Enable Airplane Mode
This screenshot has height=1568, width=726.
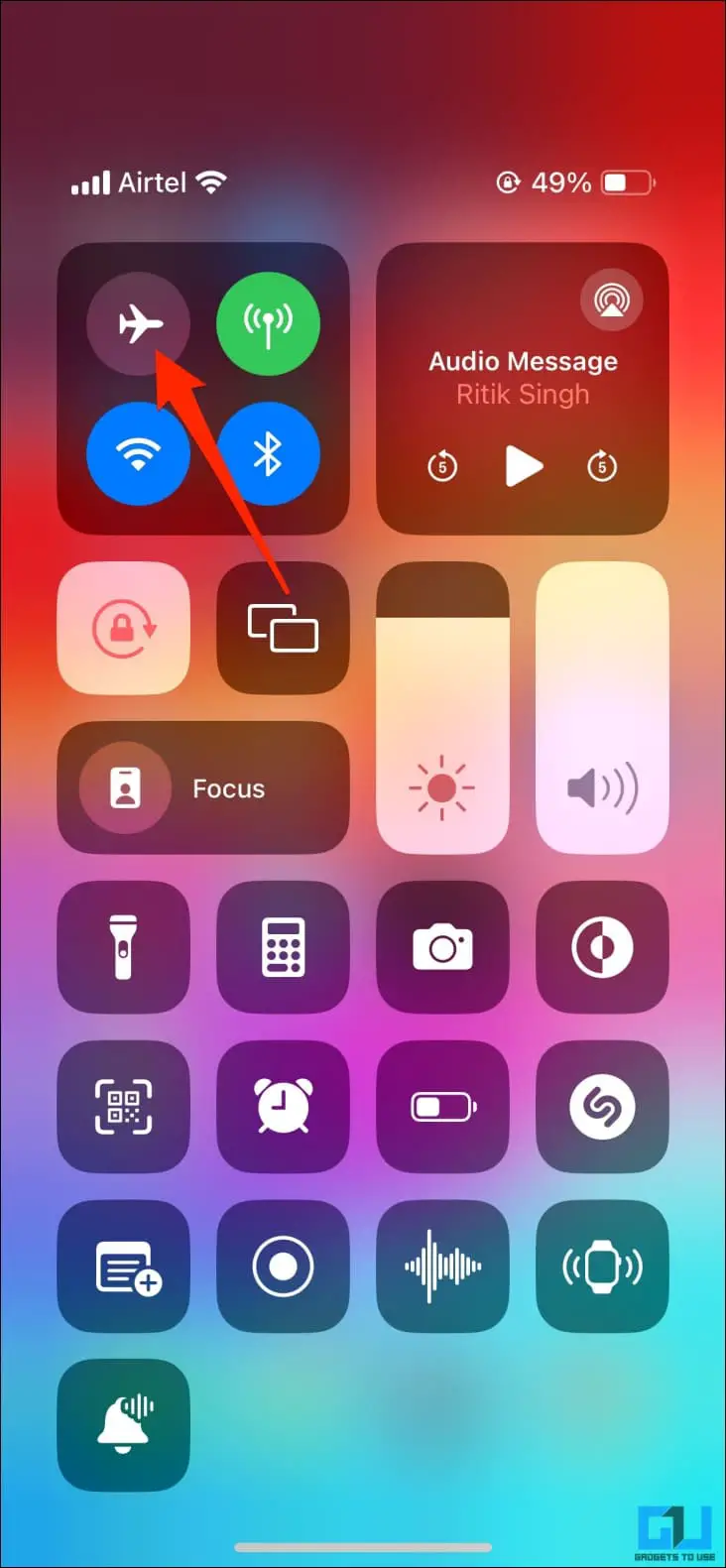138,323
